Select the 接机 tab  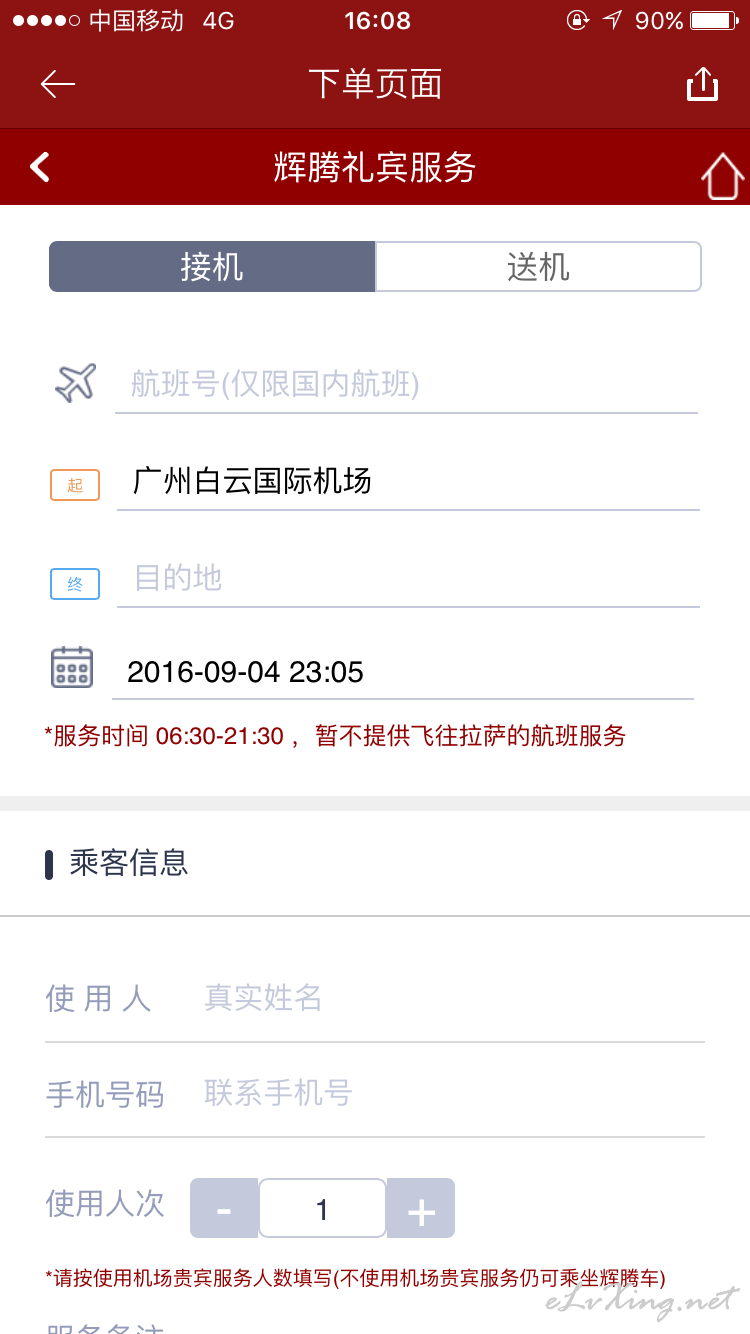[x=212, y=267]
